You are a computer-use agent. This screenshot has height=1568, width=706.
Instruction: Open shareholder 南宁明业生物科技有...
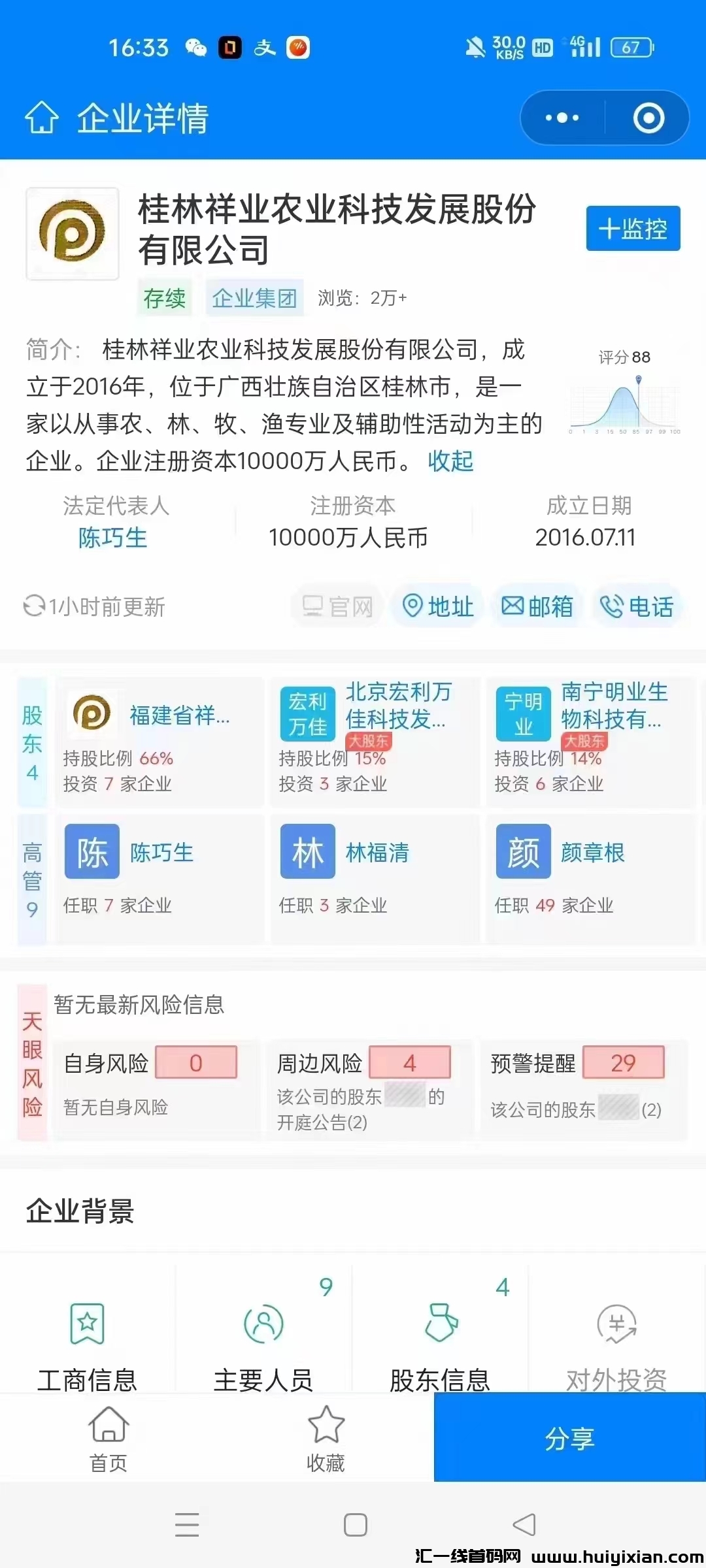point(591,742)
